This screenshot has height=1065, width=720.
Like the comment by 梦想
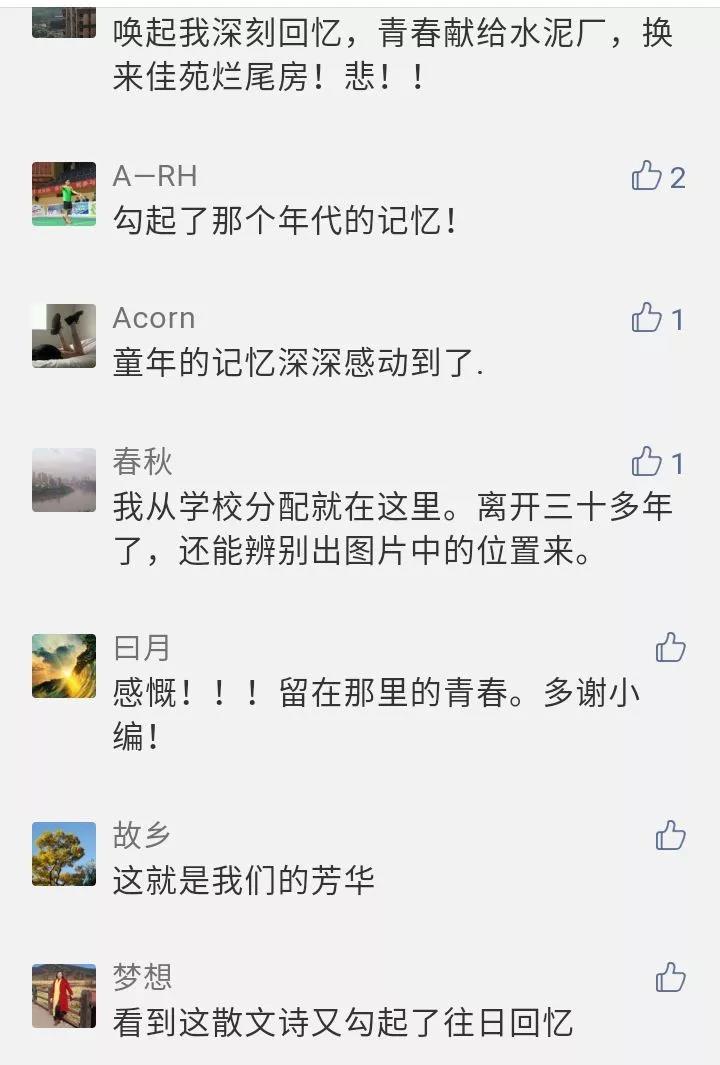pos(671,977)
